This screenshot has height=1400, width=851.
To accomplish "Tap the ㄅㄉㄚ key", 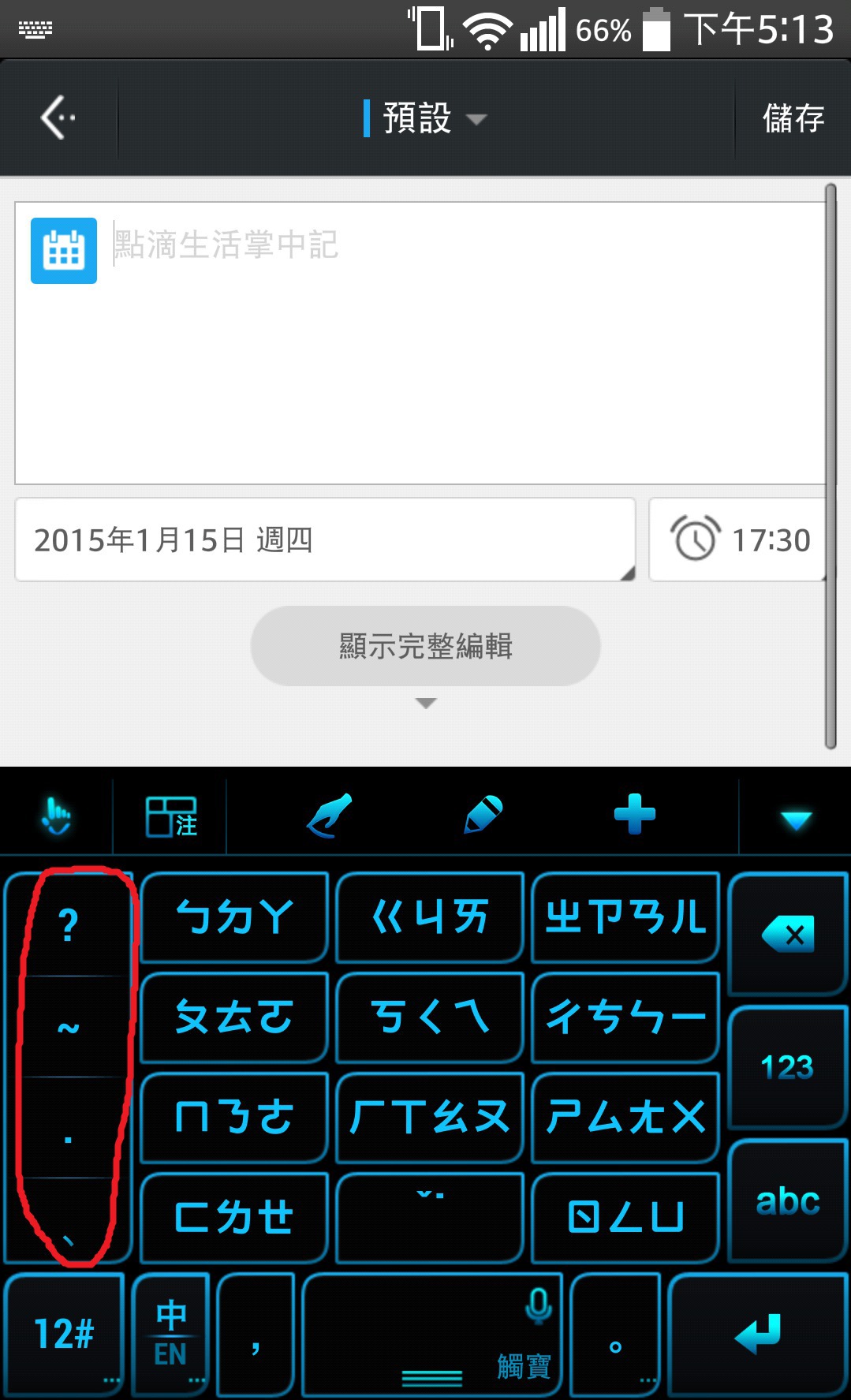I will (x=234, y=917).
